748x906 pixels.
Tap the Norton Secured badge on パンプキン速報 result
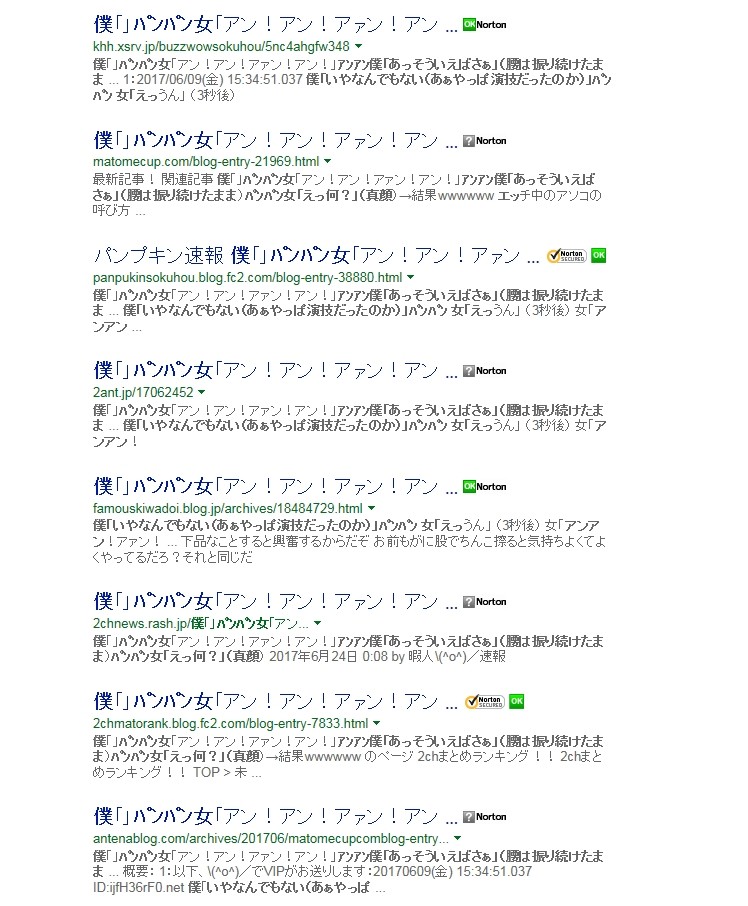[x=566, y=255]
